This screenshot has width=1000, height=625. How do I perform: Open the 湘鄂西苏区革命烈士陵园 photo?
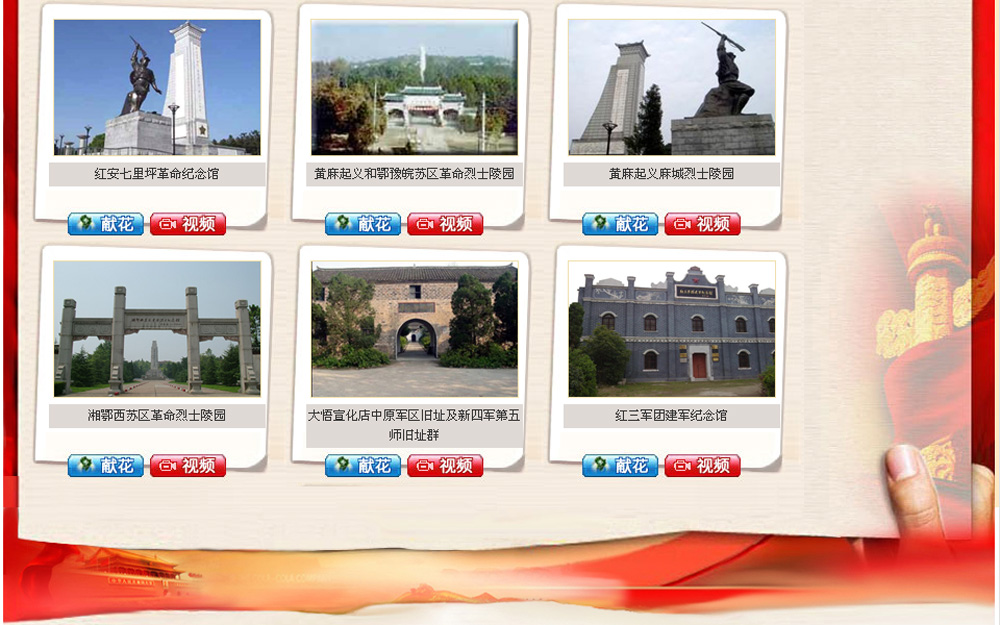click(x=157, y=329)
